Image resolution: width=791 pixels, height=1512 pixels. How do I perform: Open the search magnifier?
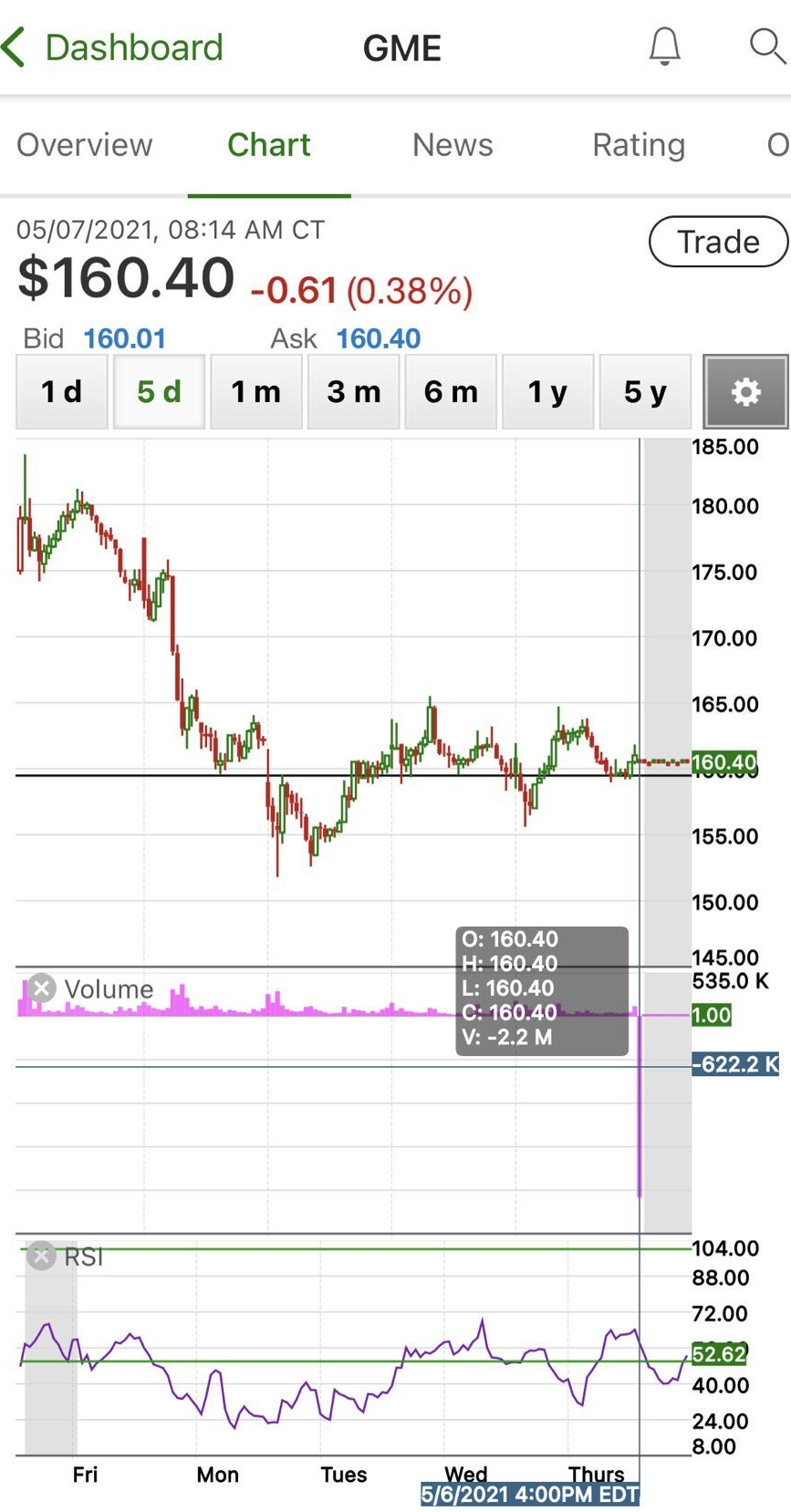tap(766, 46)
